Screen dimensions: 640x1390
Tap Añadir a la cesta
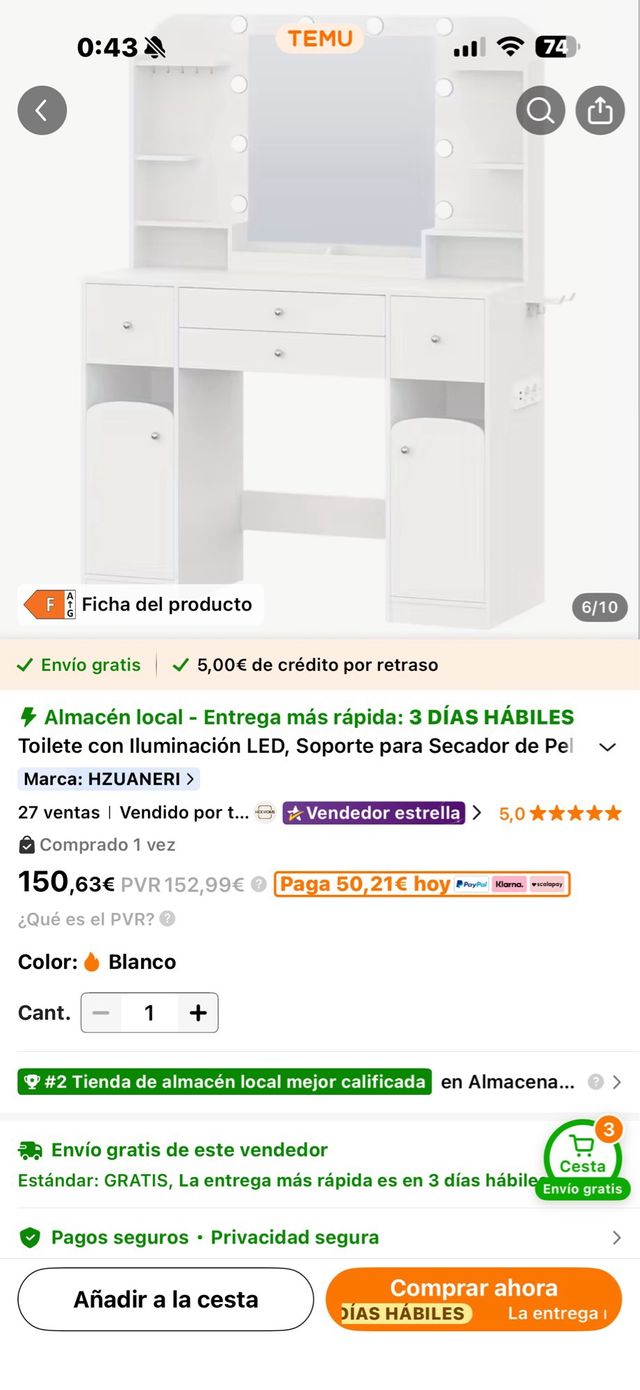click(x=166, y=1300)
